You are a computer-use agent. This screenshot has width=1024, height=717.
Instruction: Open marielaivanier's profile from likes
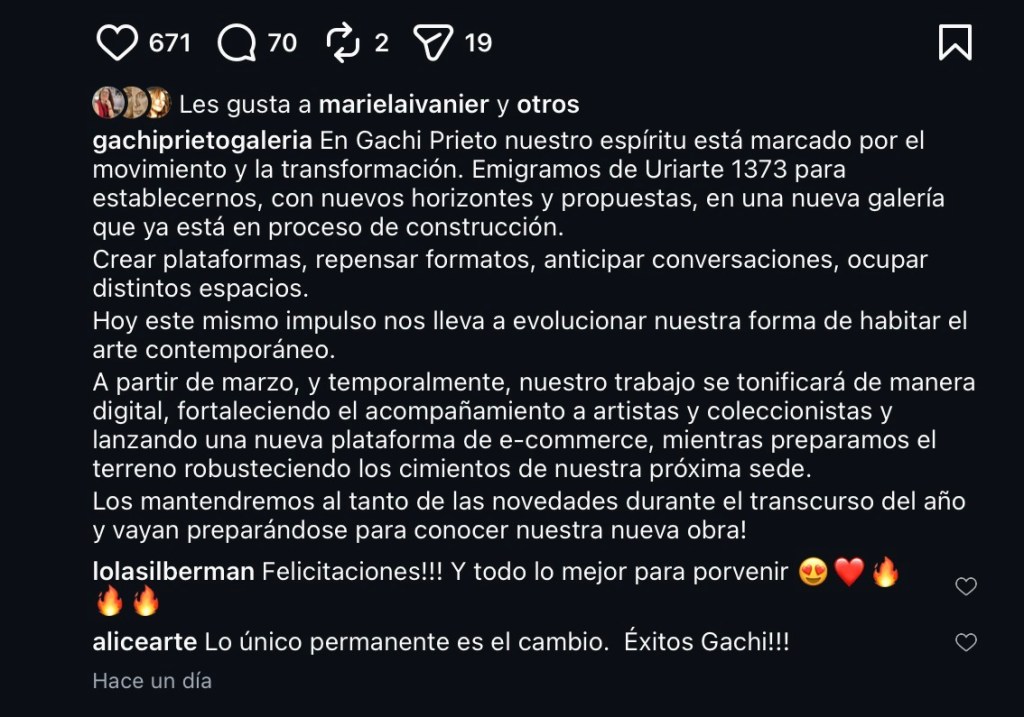pyautogui.click(x=403, y=104)
